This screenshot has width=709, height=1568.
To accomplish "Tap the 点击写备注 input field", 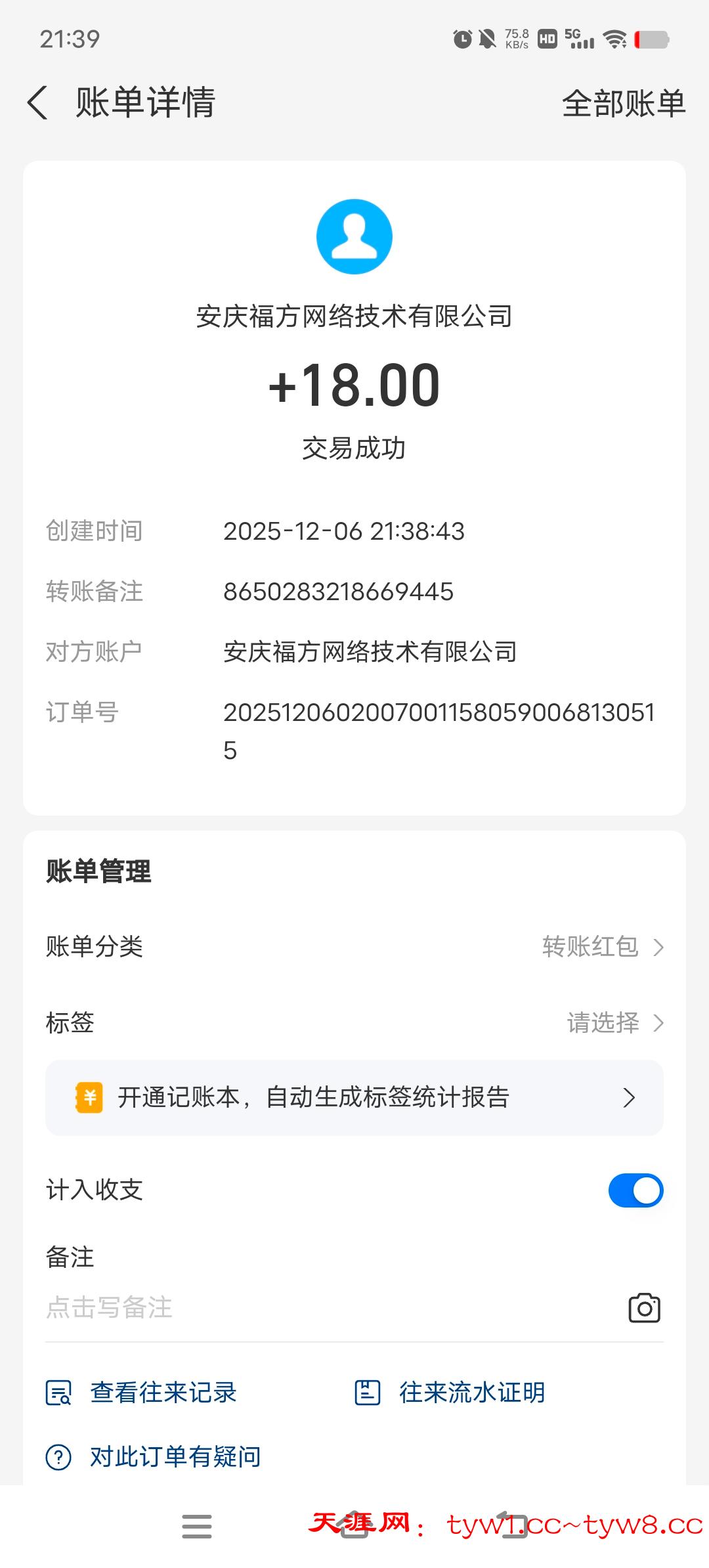I will click(109, 1307).
